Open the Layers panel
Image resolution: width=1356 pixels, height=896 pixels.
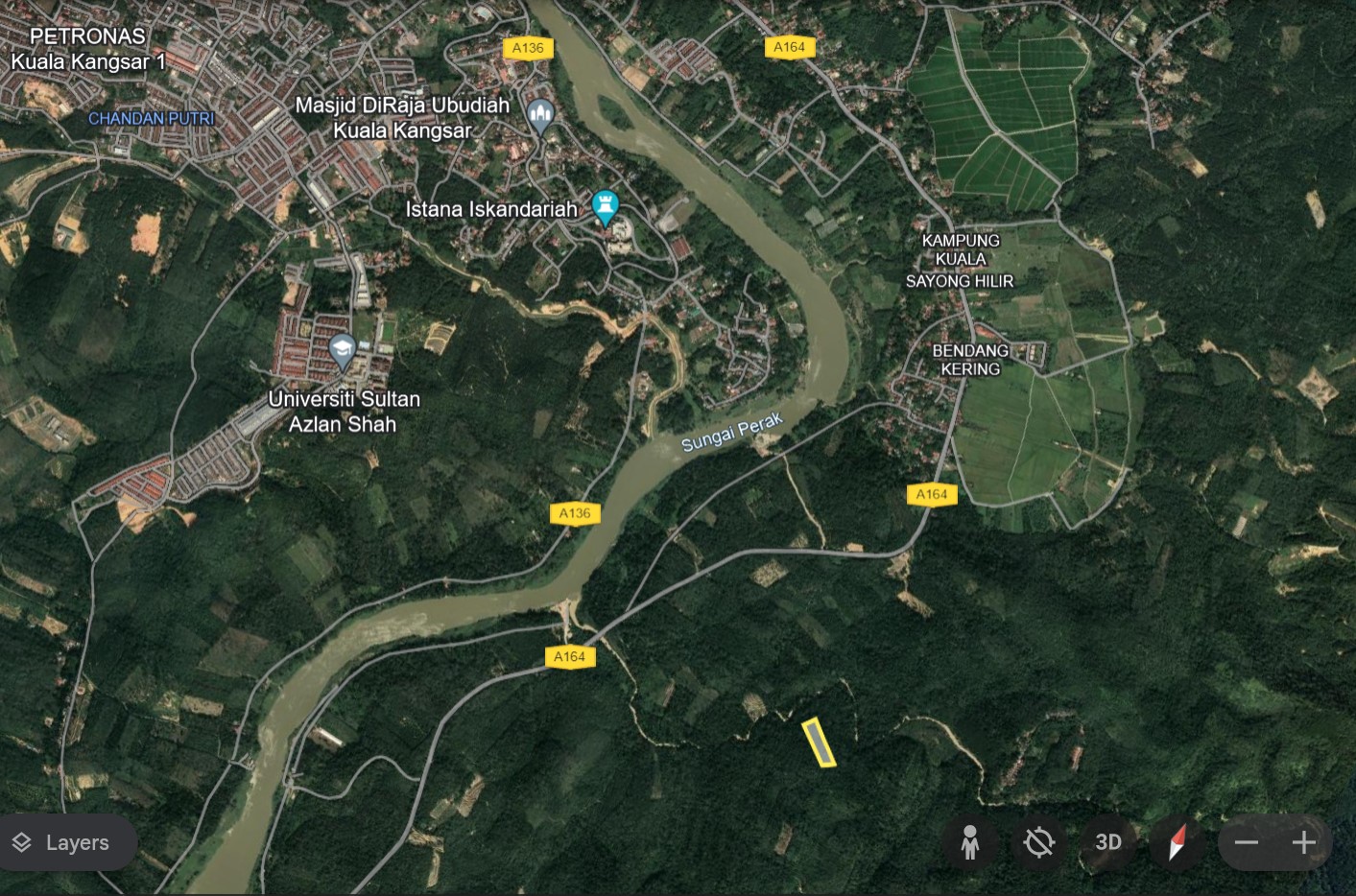(61, 842)
